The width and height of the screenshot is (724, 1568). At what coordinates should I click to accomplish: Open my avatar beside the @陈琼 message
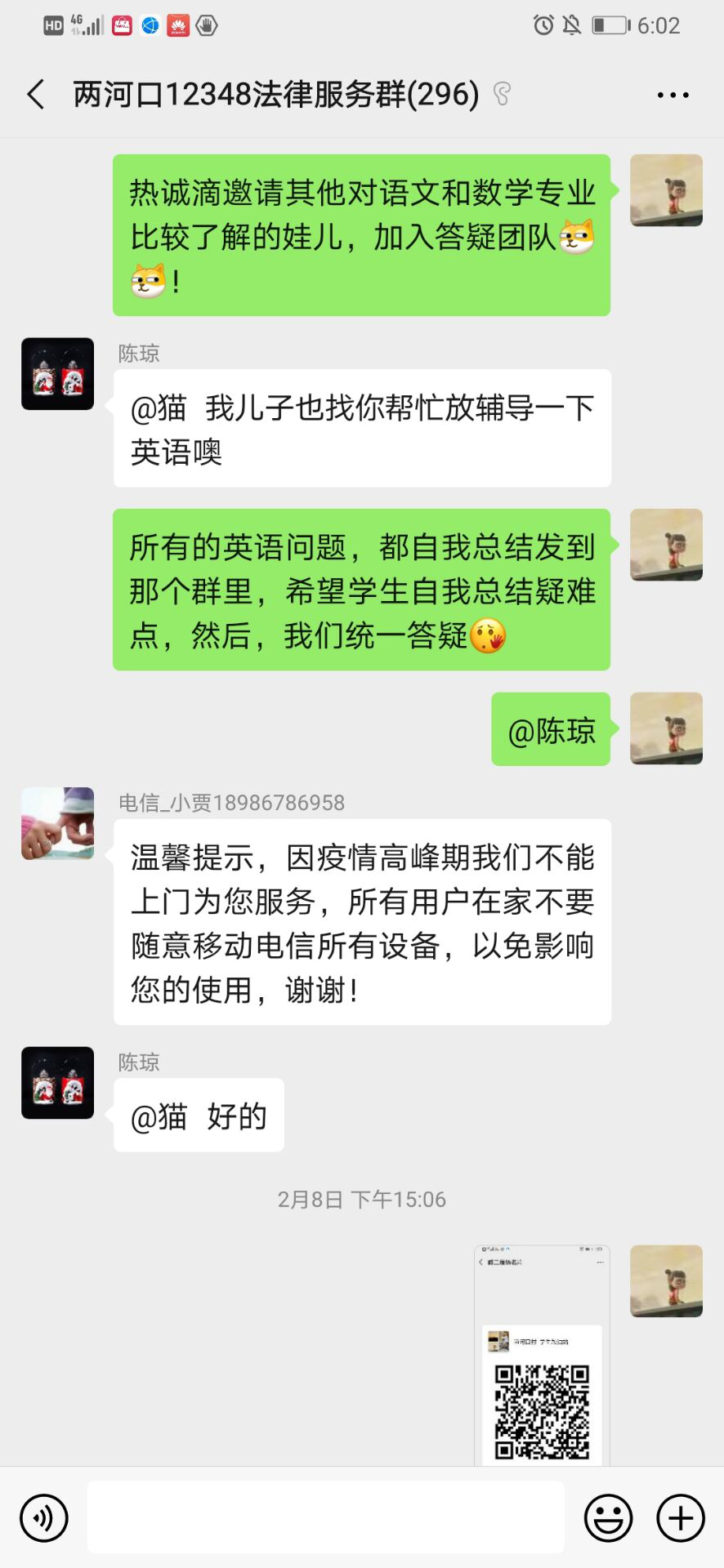[x=666, y=728]
